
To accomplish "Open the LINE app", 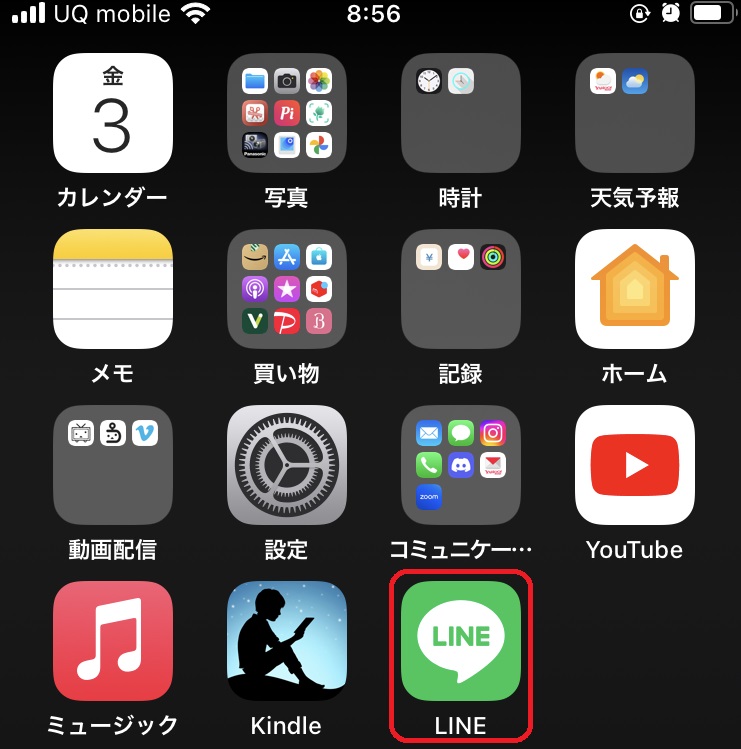I will click(x=461, y=641).
